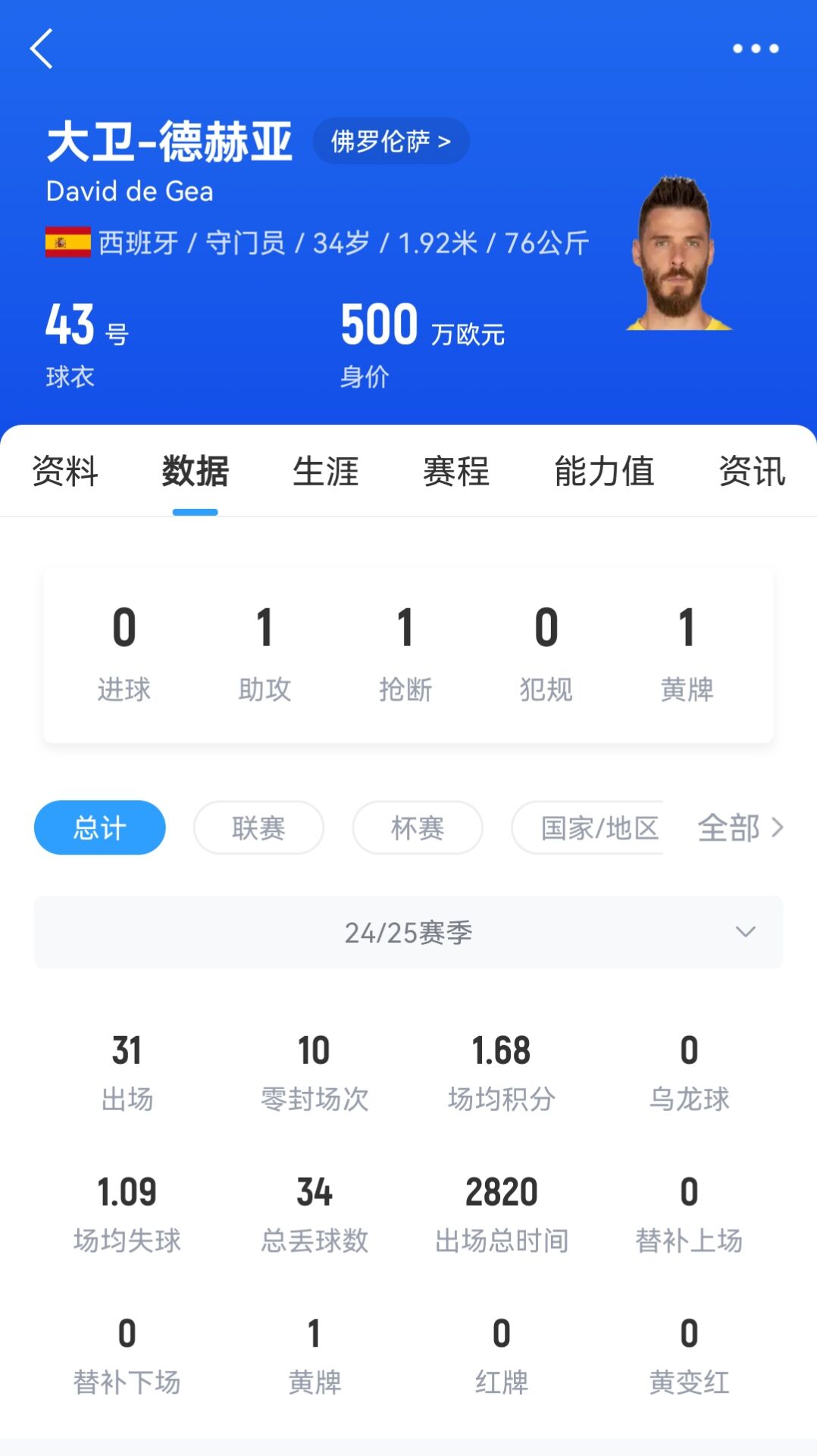Go back using the top-left arrow
817x1456 pixels.
coord(42,49)
